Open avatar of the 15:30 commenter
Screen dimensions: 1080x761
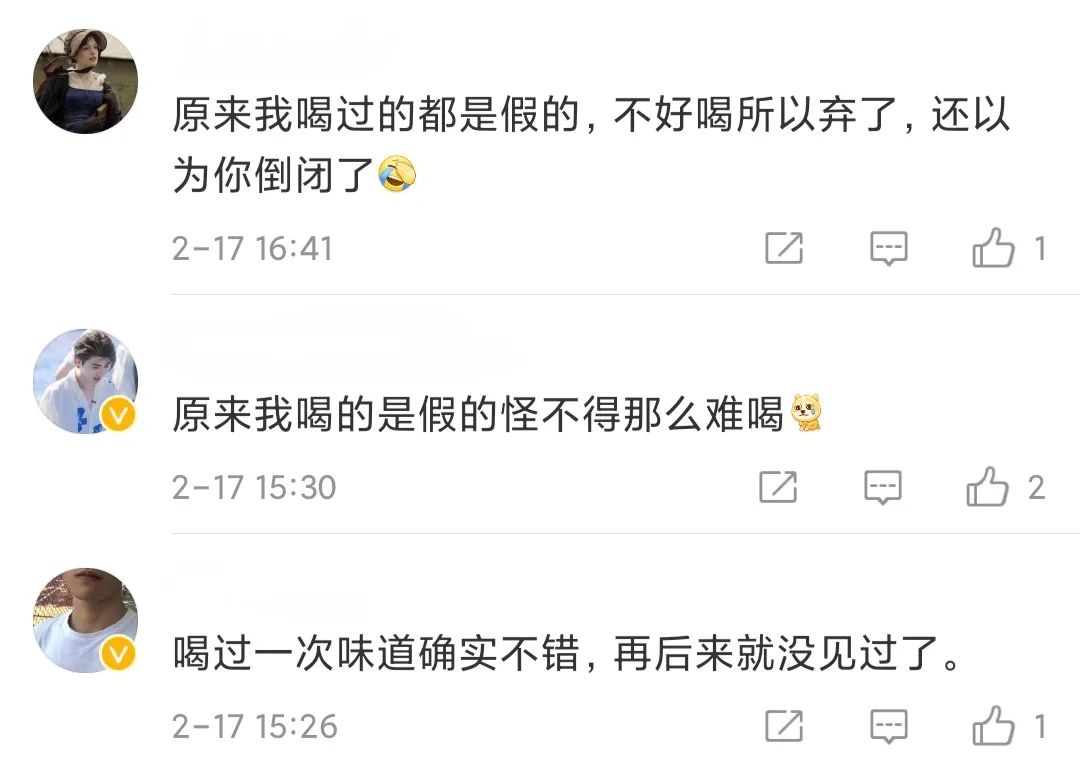tap(85, 381)
